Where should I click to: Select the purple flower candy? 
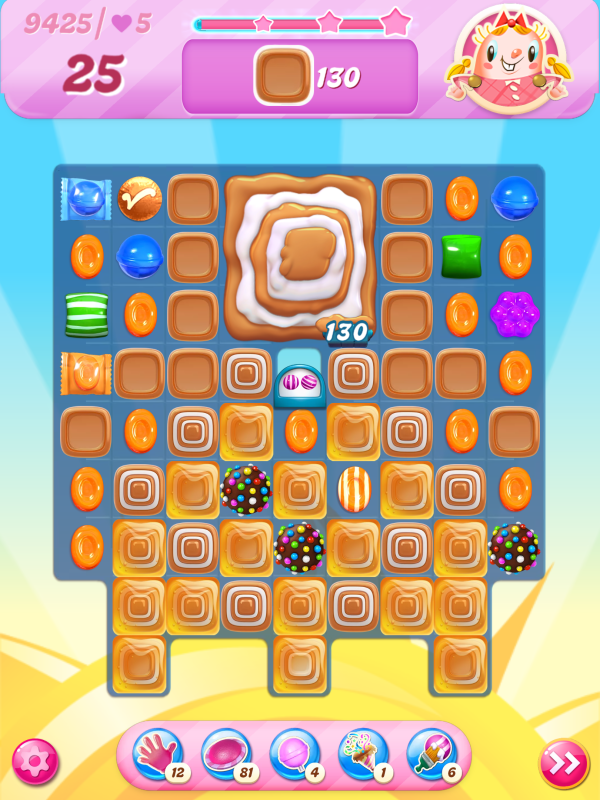515,314
